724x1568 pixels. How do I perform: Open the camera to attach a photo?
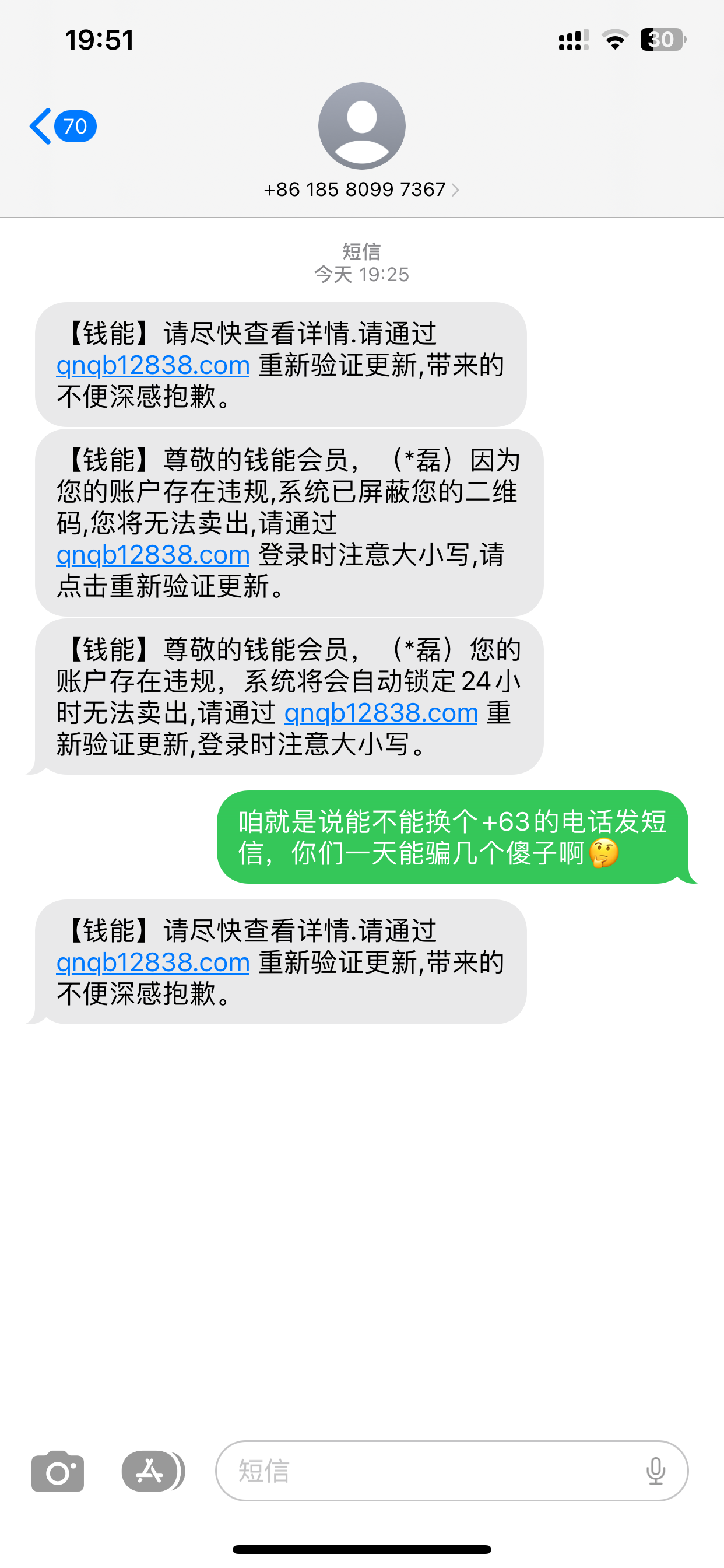pyautogui.click(x=58, y=1471)
